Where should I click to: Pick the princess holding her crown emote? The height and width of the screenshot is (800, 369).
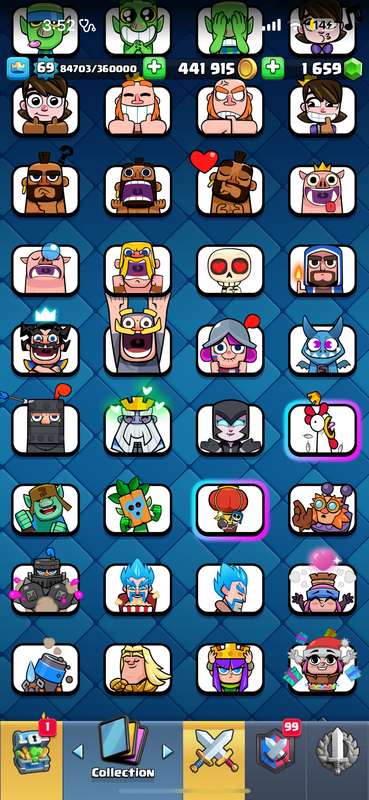[230, 668]
